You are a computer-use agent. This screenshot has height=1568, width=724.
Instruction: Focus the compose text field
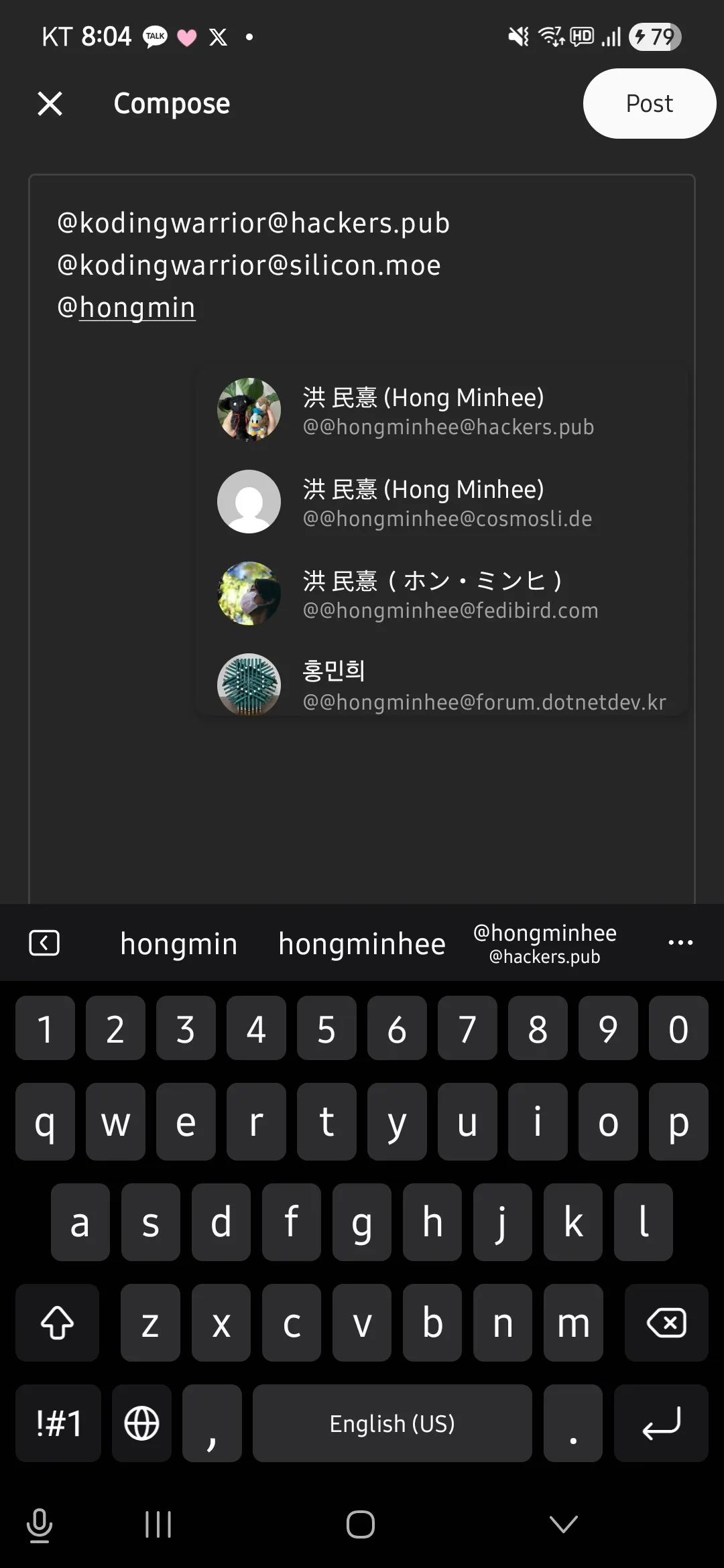362,804
